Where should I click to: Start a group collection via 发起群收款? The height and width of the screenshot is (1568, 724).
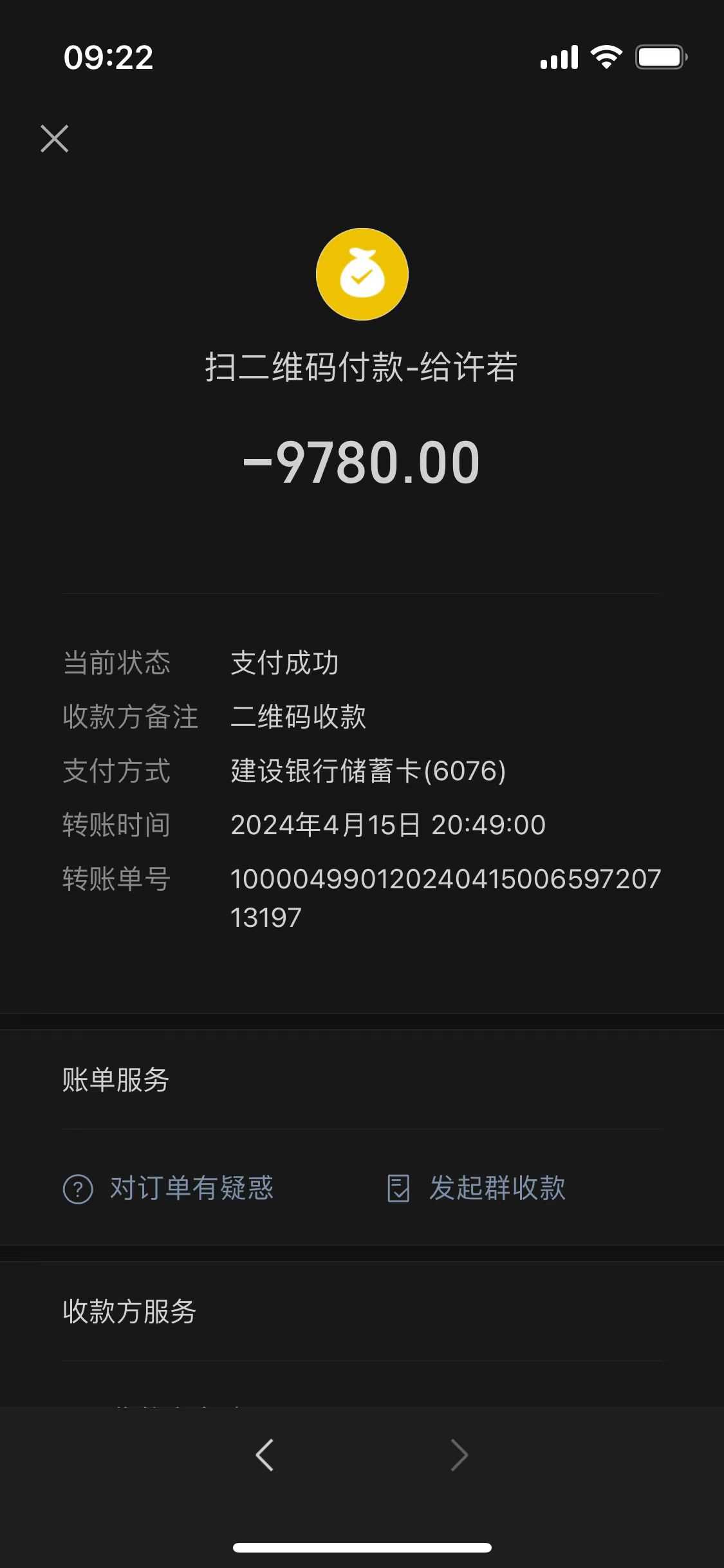coord(476,1188)
